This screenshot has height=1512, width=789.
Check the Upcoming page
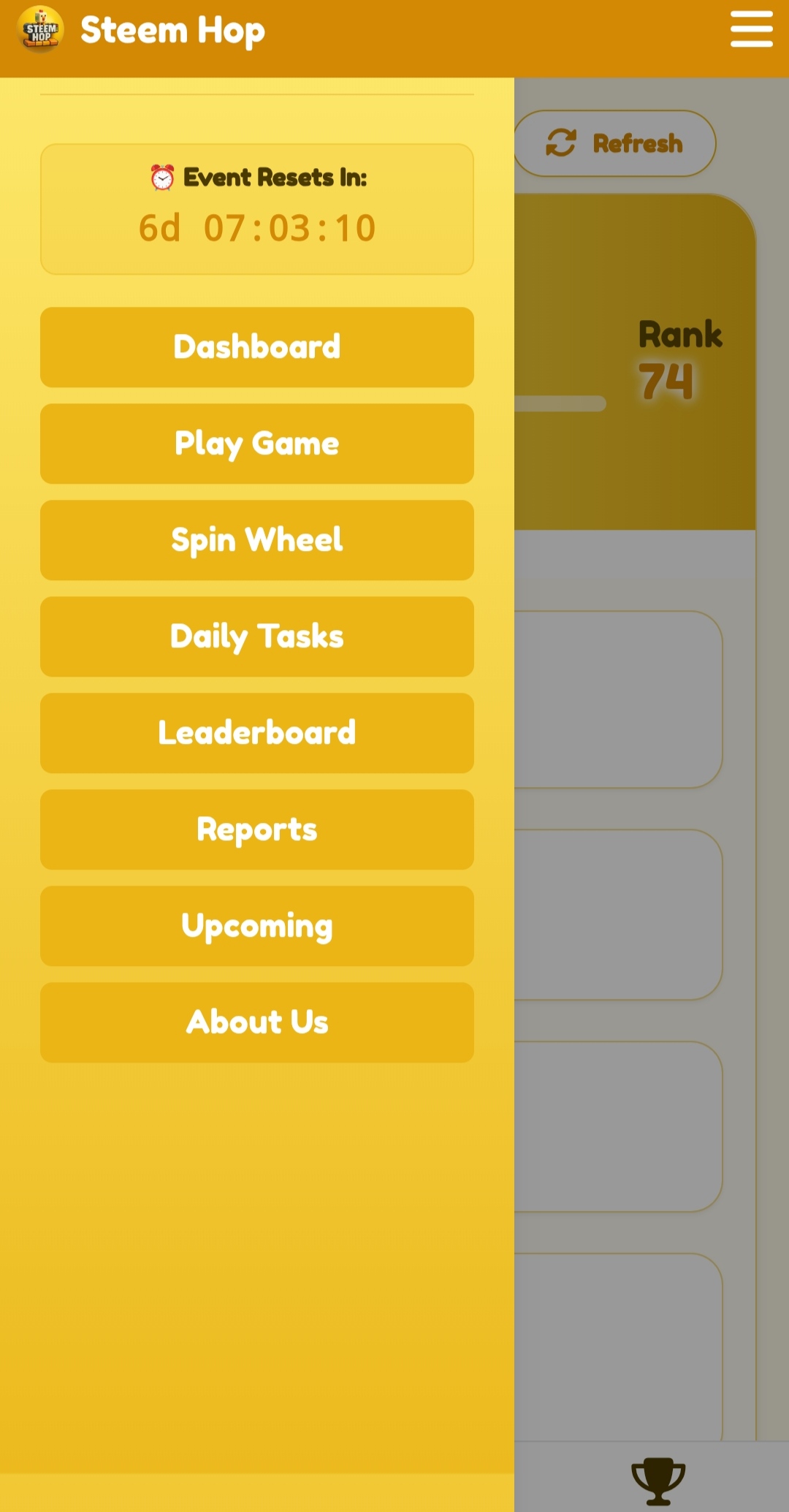point(257,926)
